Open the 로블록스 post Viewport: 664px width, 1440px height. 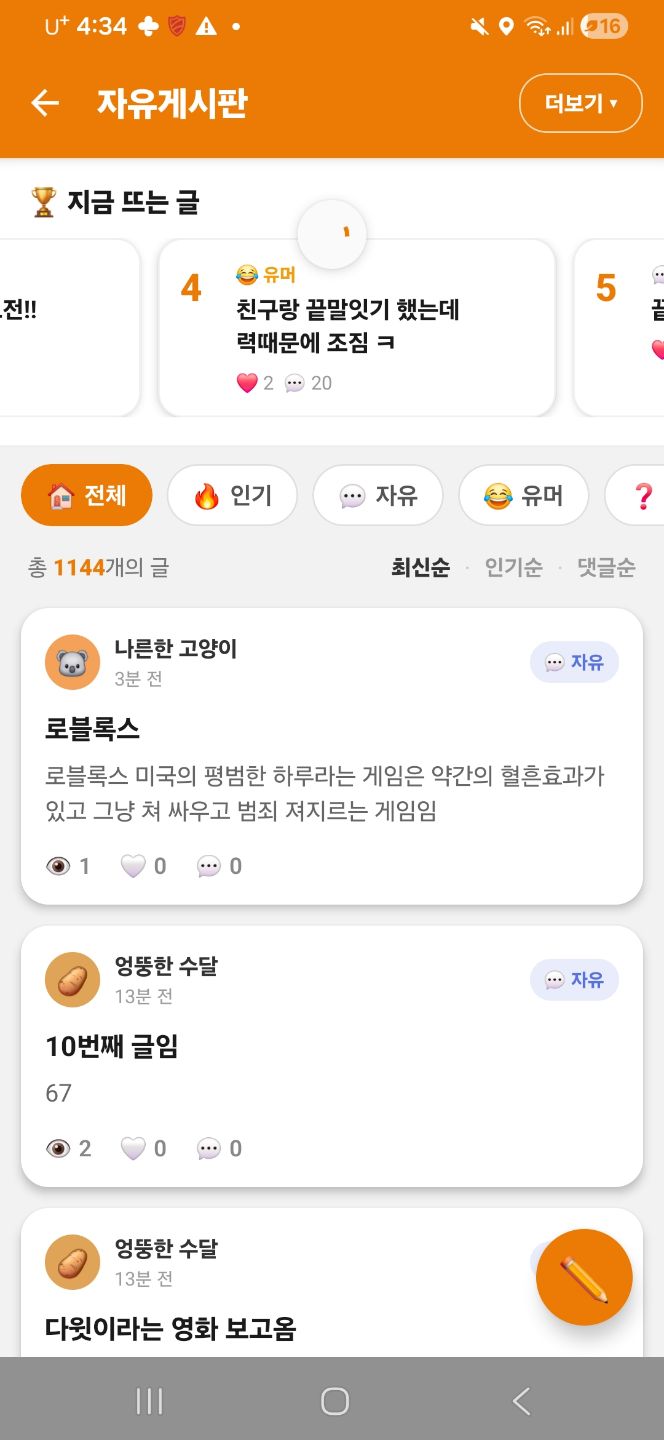[x=332, y=756]
